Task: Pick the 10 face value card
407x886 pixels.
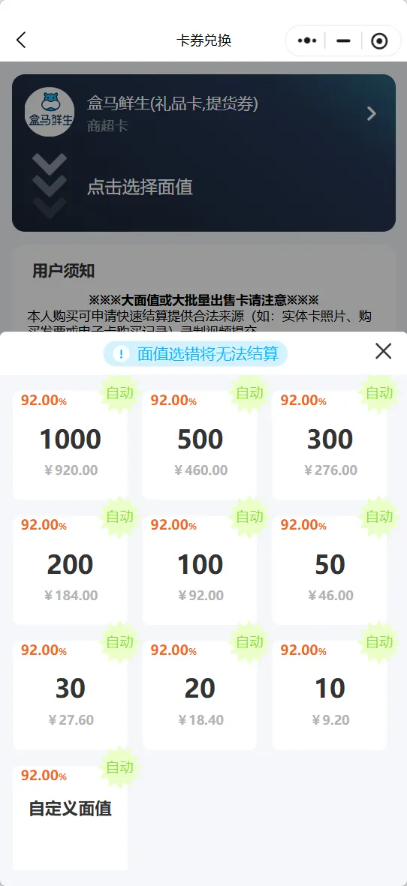Action: click(x=330, y=696)
